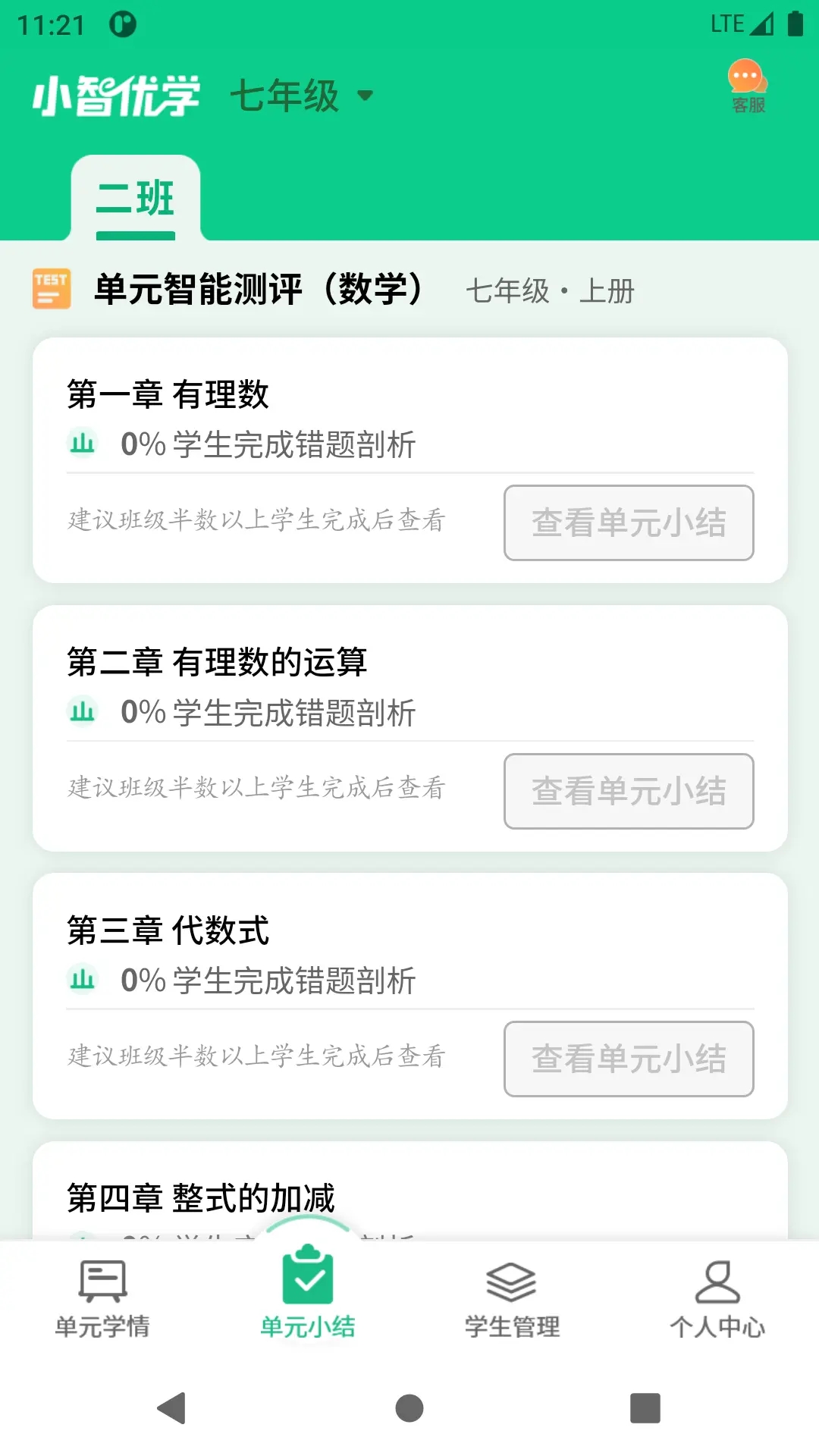Image resolution: width=819 pixels, height=1456 pixels.
Task: Open the 个人中心 tab
Action: pos(717,1298)
